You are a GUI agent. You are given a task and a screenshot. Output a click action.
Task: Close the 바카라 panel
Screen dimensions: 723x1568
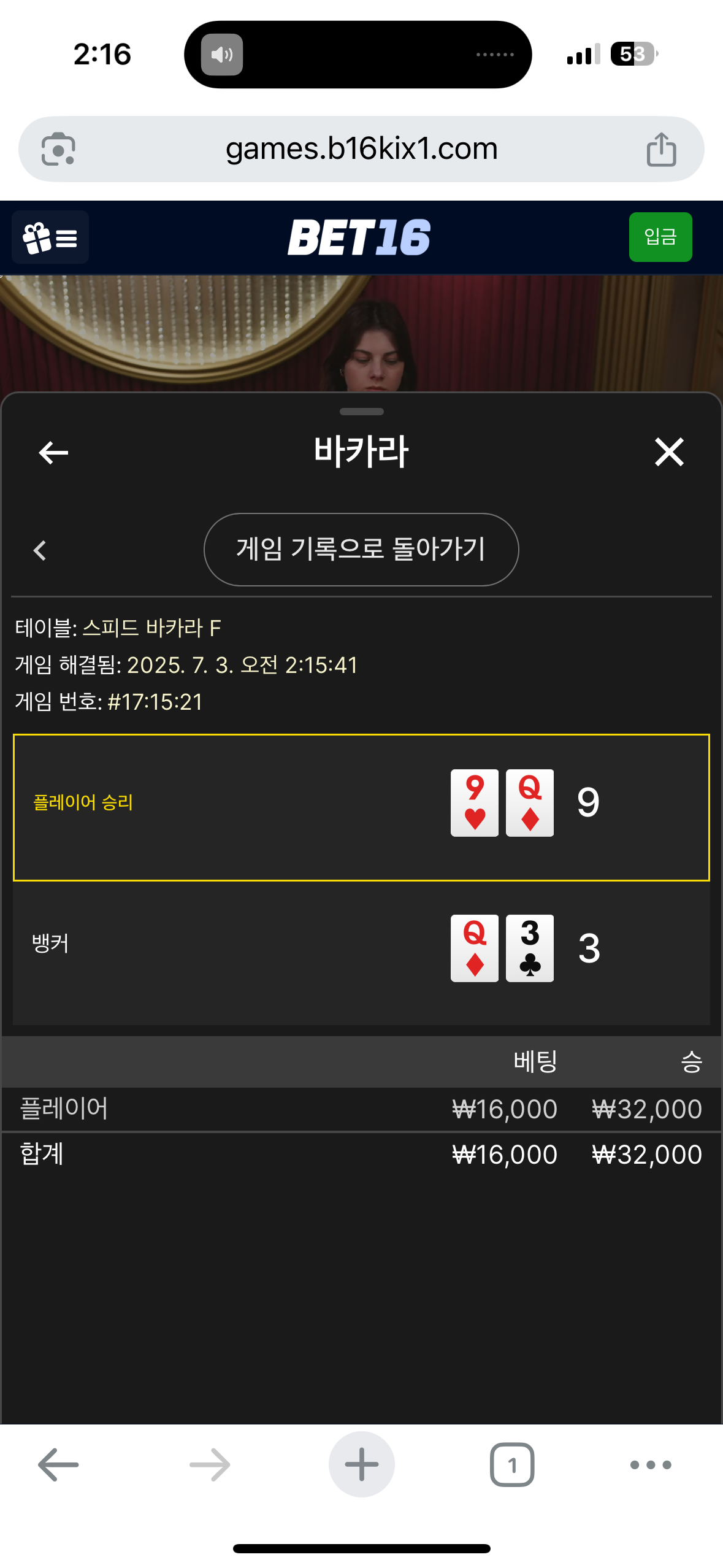click(x=668, y=452)
